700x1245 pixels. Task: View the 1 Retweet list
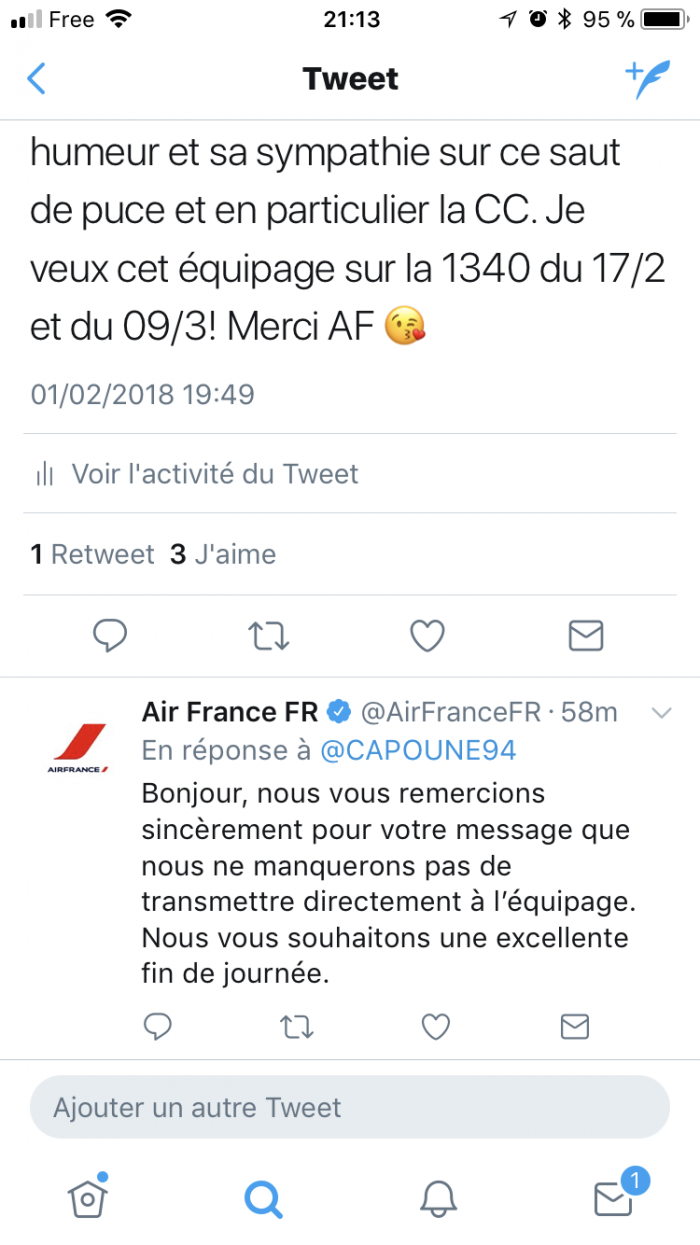(92, 554)
